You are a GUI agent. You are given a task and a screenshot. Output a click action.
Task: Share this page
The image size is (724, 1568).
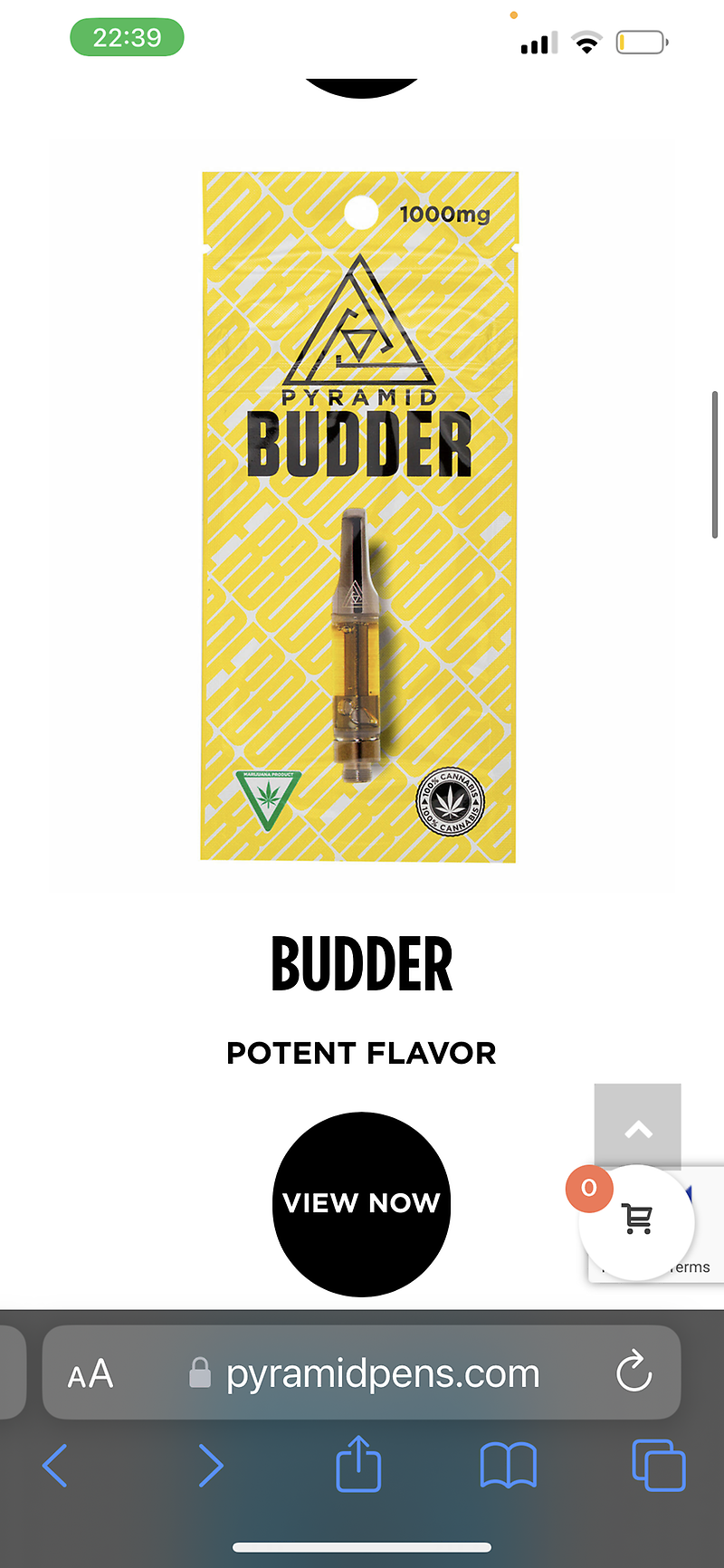point(358,1463)
